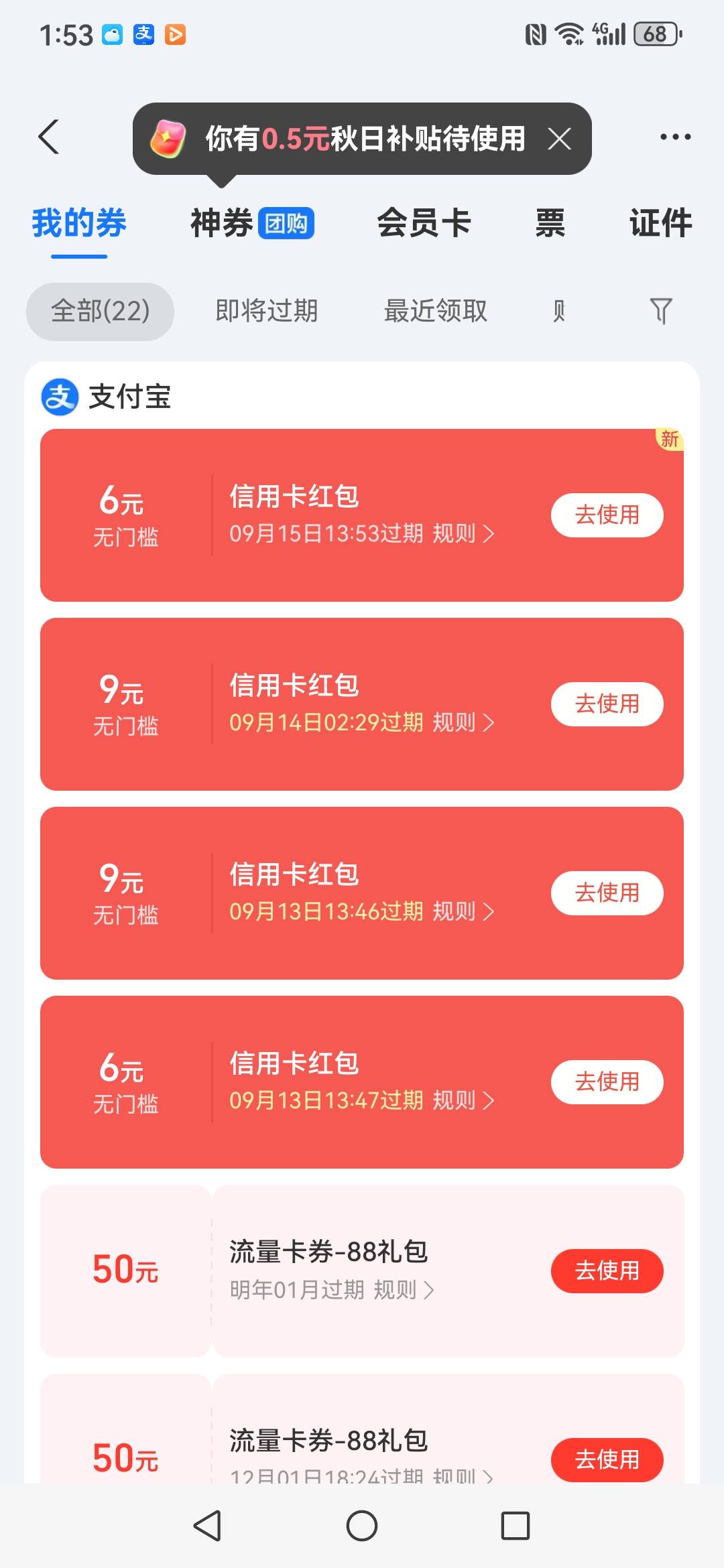Open the funnel filter icon
The image size is (724, 1568).
(660, 311)
